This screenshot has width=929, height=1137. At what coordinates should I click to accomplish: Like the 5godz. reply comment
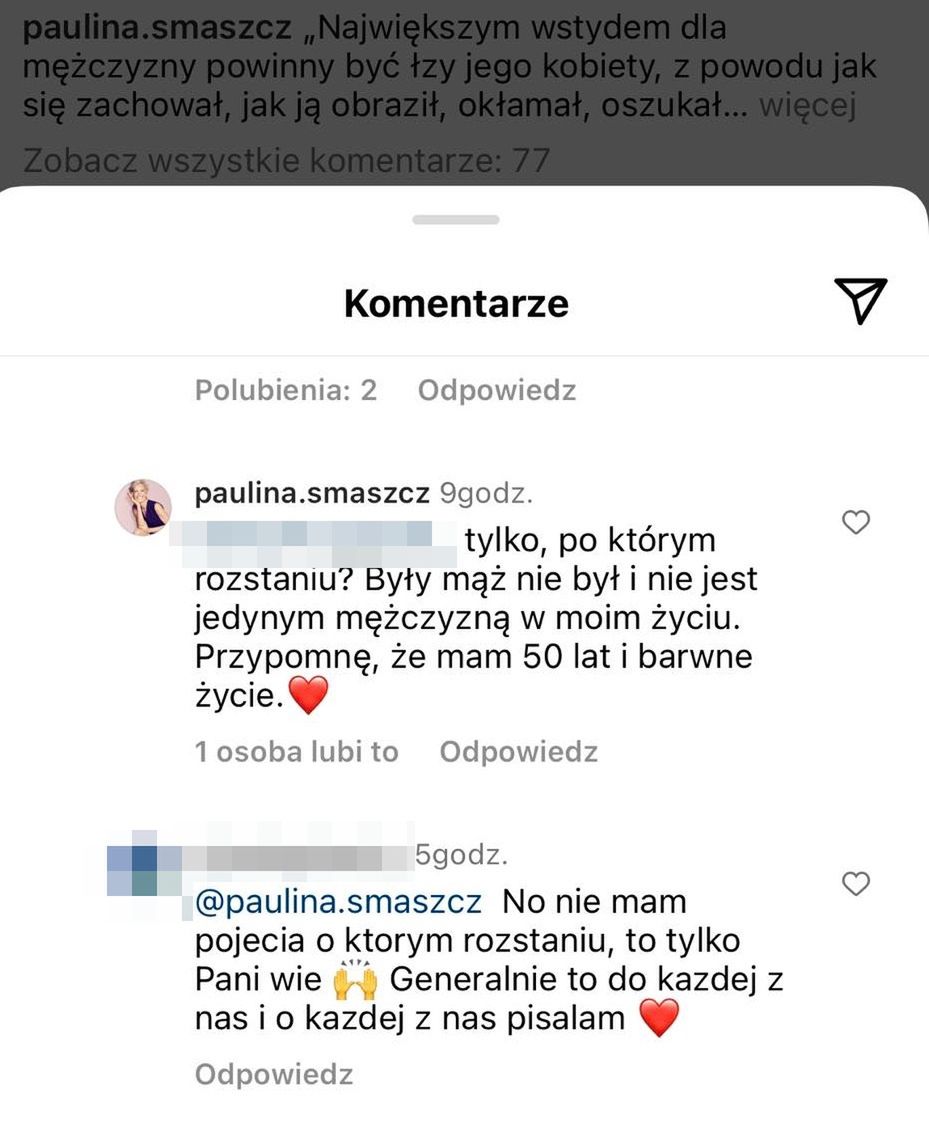point(856,884)
